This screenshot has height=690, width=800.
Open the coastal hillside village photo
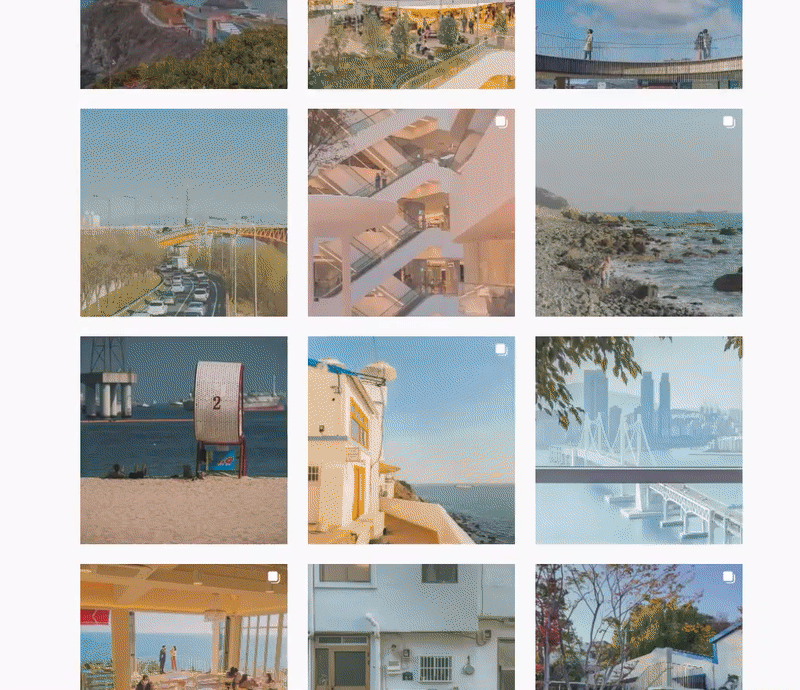click(183, 44)
